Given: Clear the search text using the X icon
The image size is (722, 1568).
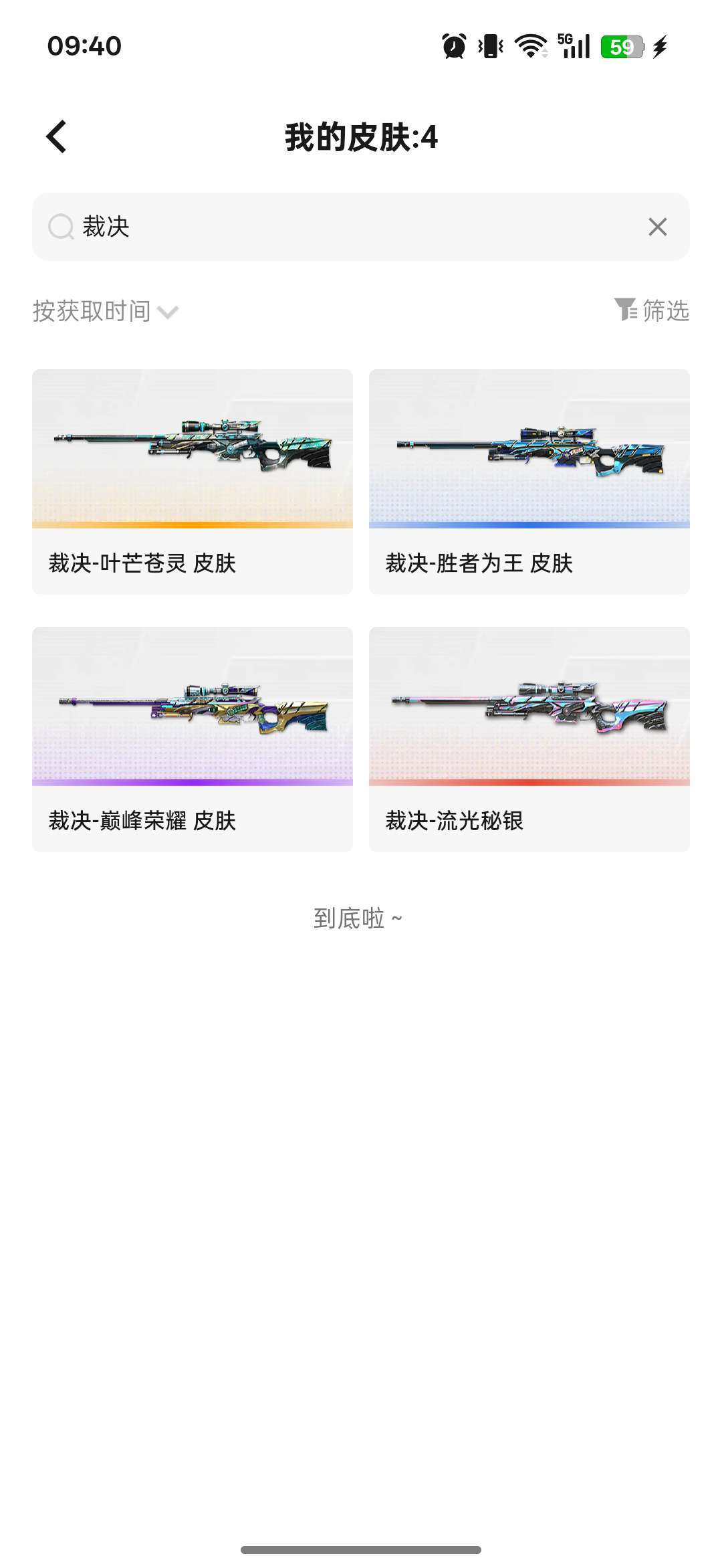Looking at the screenshot, I should pyautogui.click(x=658, y=227).
